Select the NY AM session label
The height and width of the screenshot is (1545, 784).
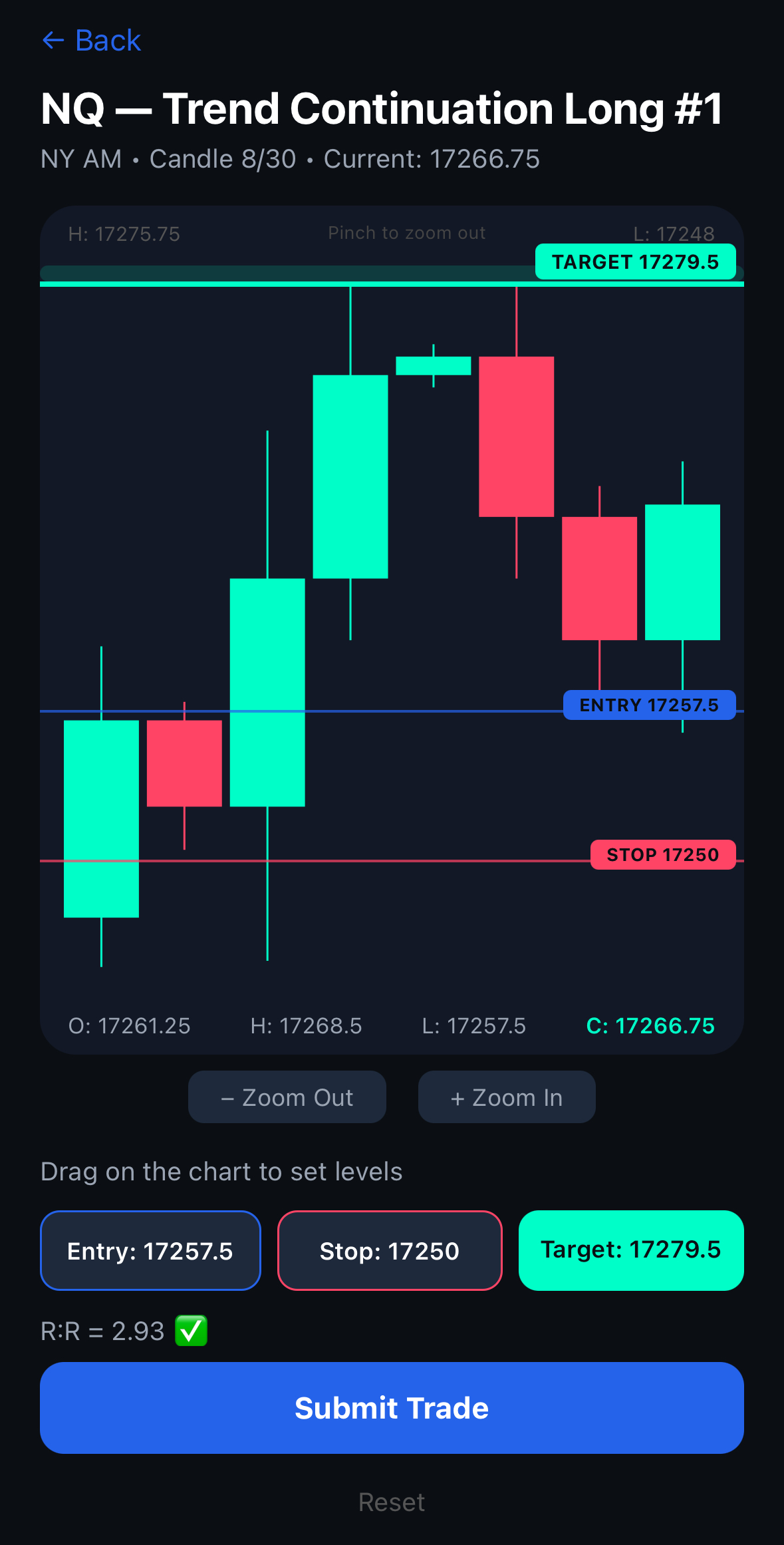(x=80, y=159)
